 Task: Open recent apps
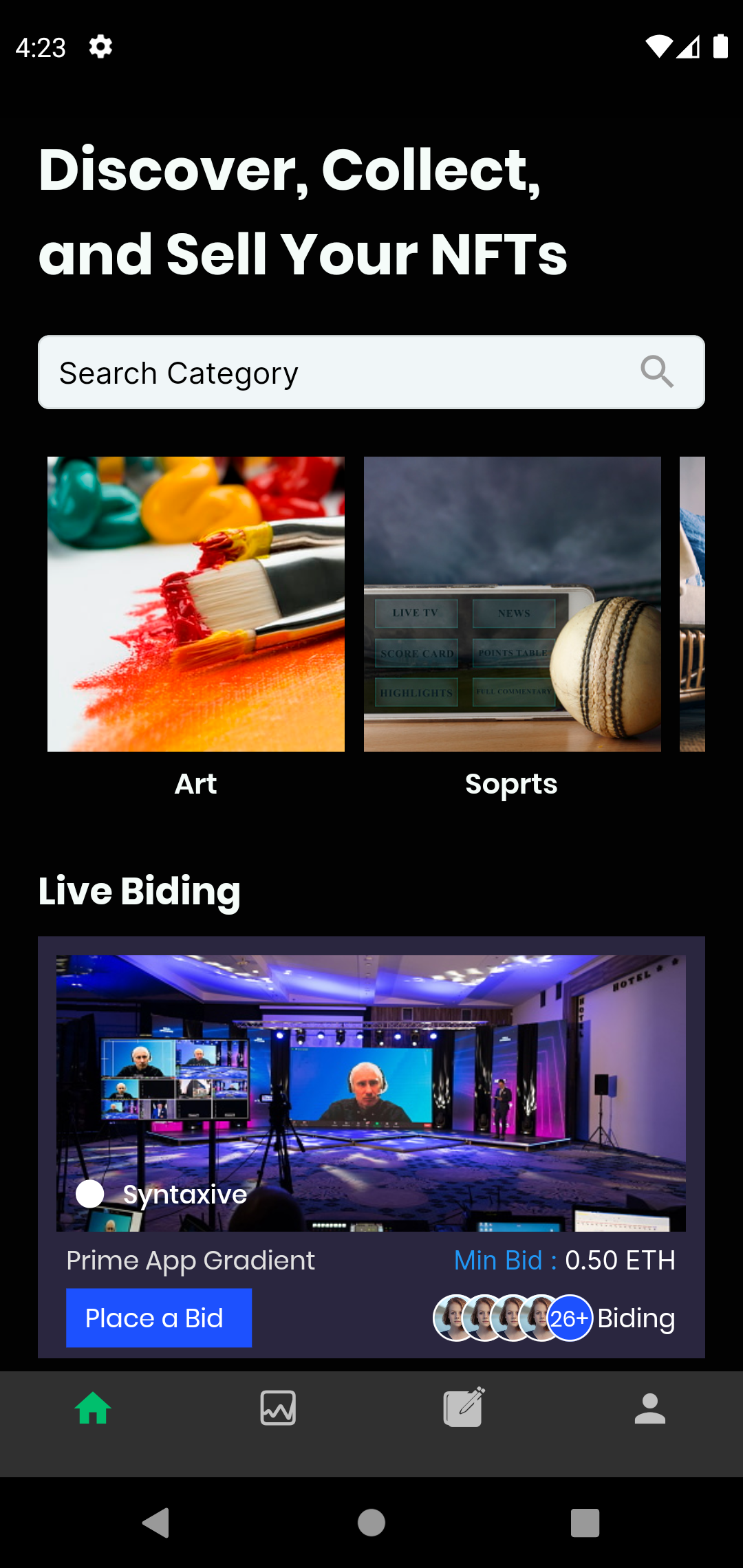click(585, 1522)
